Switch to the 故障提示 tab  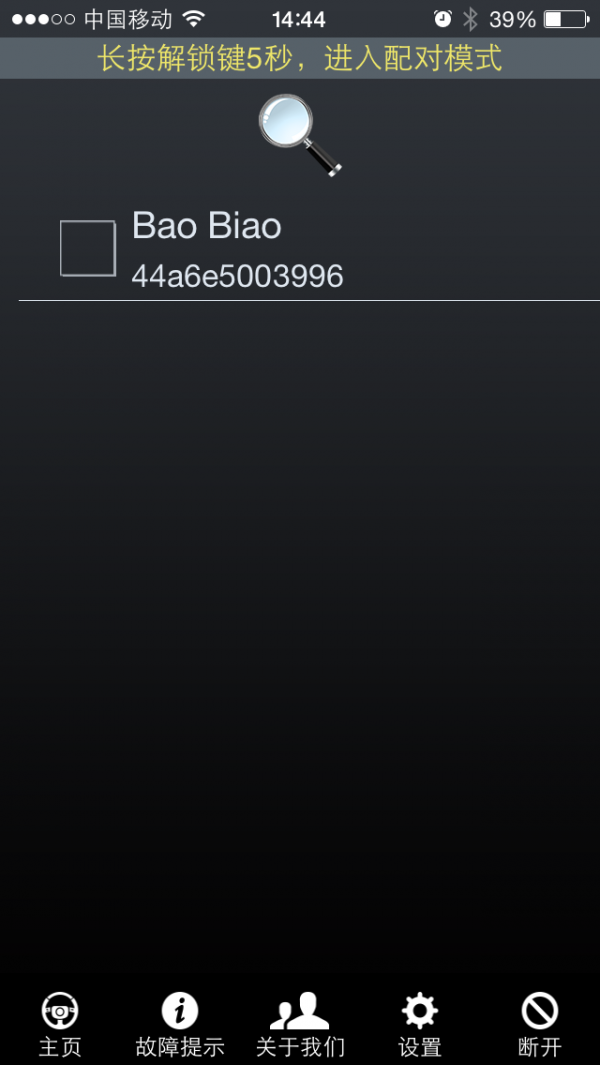[180, 1025]
